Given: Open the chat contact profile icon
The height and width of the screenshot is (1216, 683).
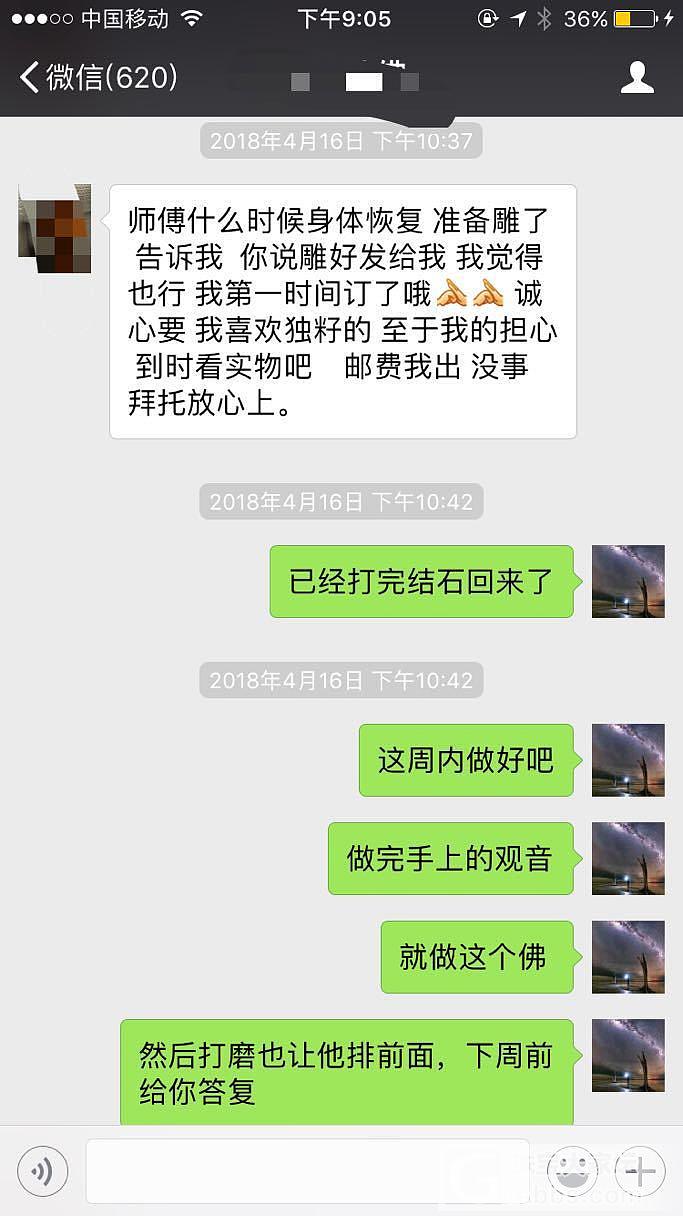Looking at the screenshot, I should (x=637, y=77).
